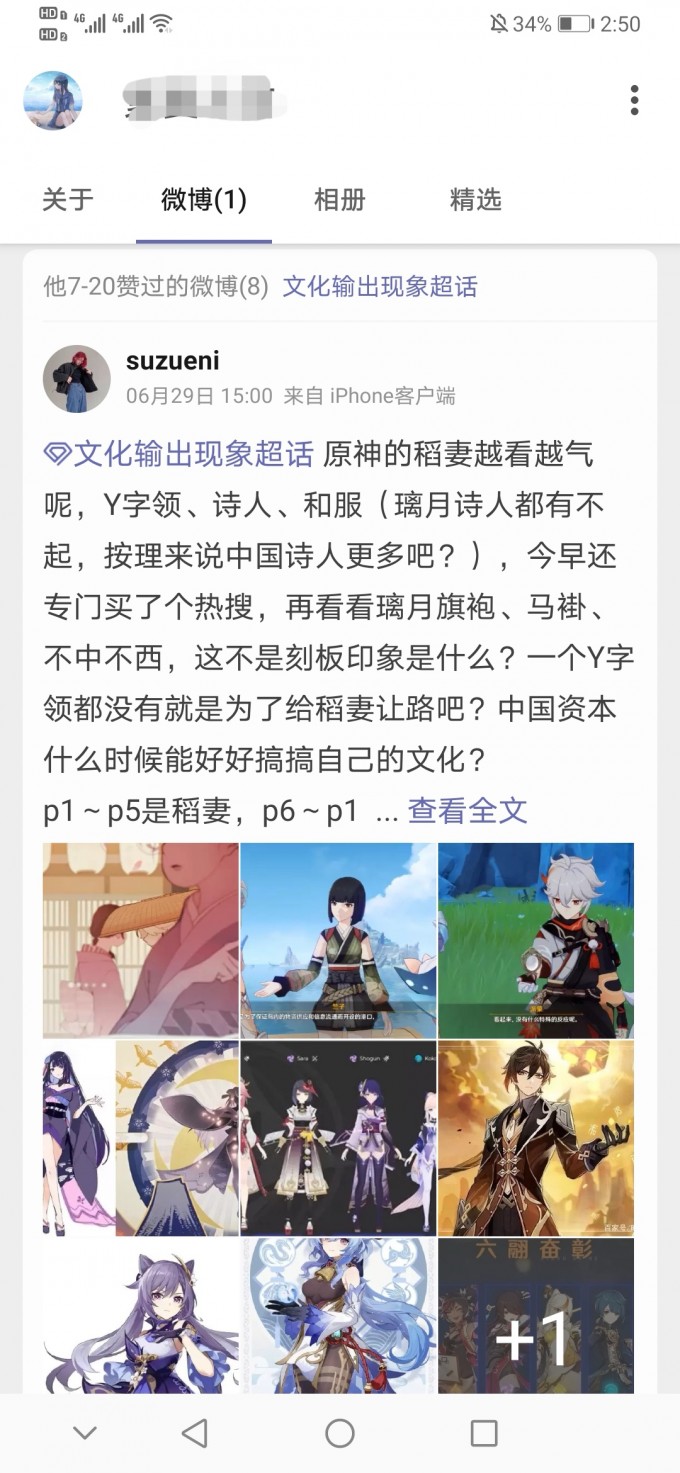Viewport: 680px width, 1473px height.
Task: Open the golden brown-coat character image
Action: (x=536, y=1138)
